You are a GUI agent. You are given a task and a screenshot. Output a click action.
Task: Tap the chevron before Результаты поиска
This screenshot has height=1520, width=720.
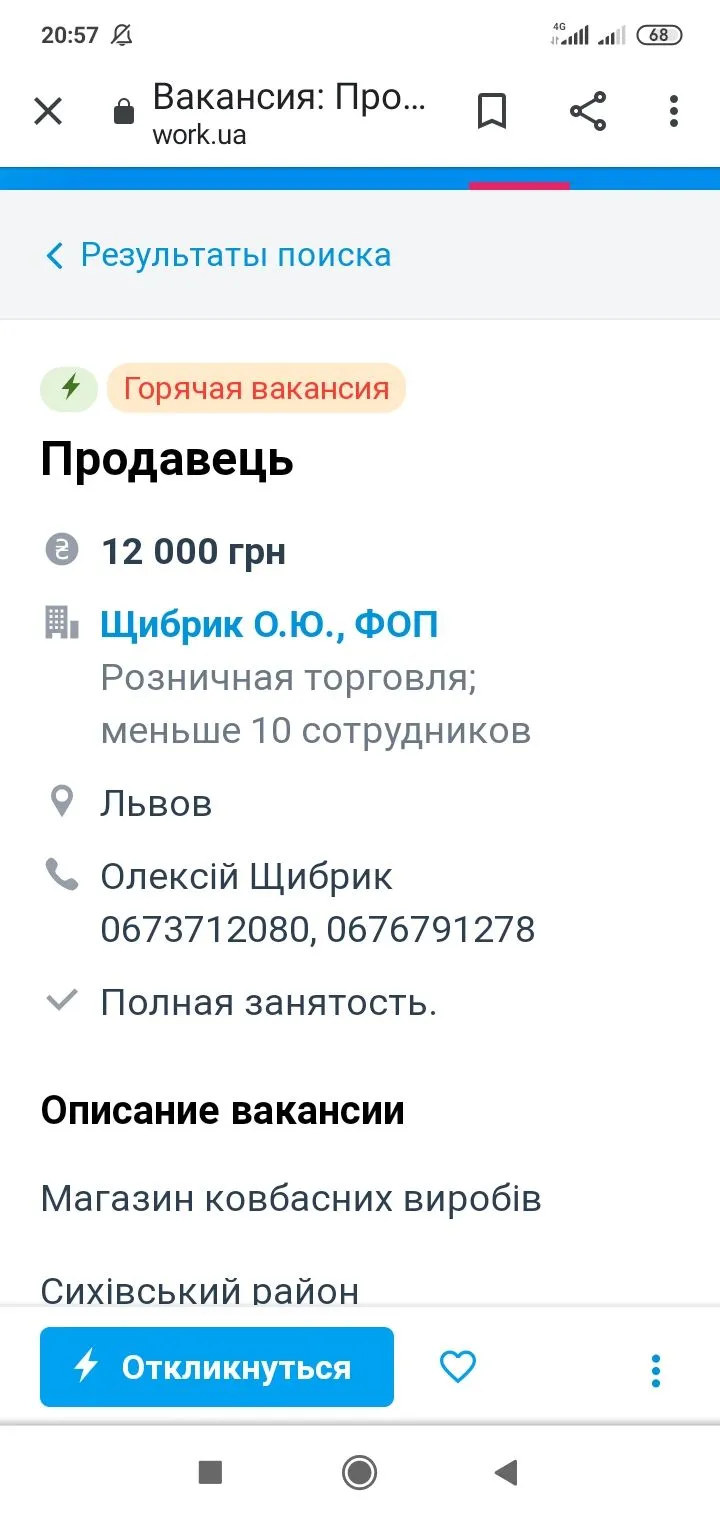tap(53, 255)
